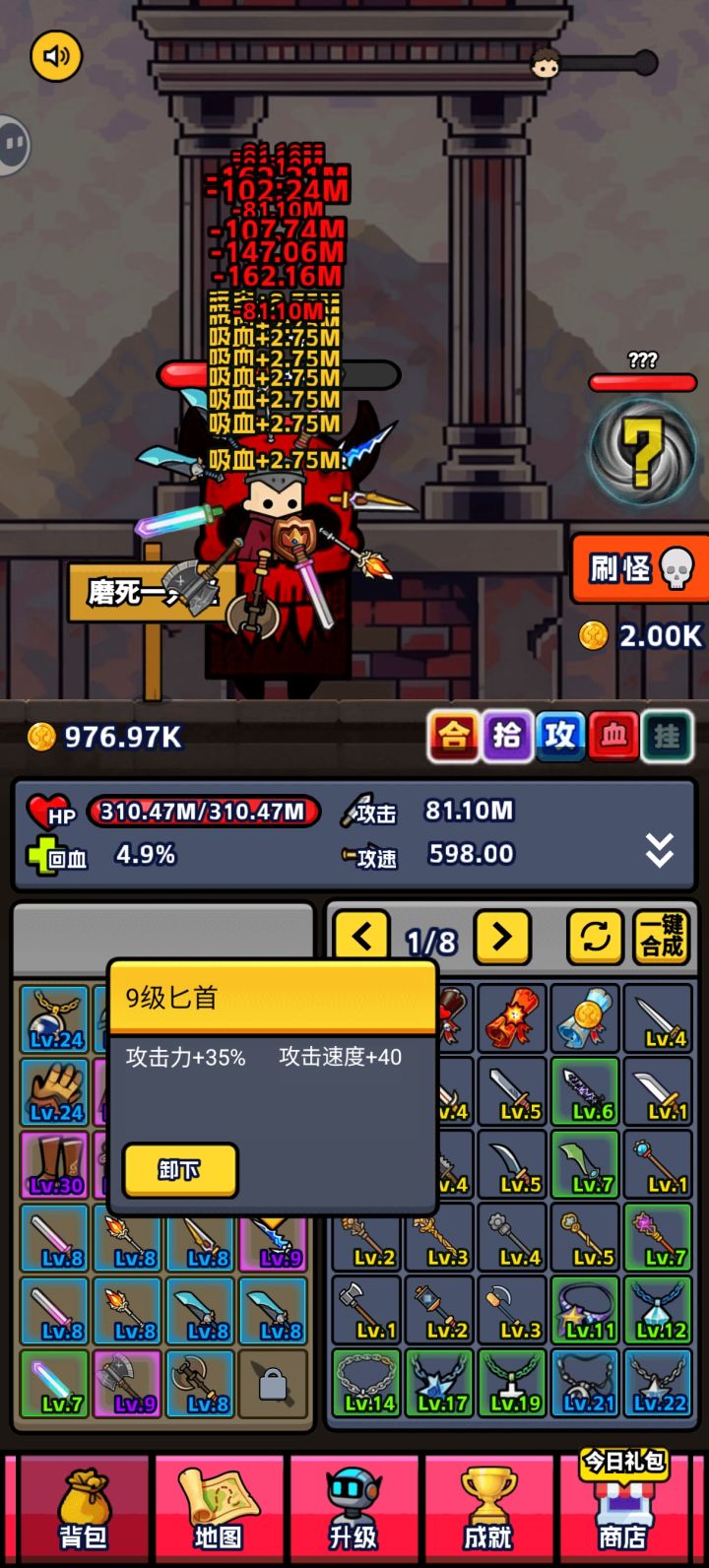Image resolution: width=709 pixels, height=1568 pixels.
Task: Mute the game sound via speaker icon
Action: [x=56, y=56]
